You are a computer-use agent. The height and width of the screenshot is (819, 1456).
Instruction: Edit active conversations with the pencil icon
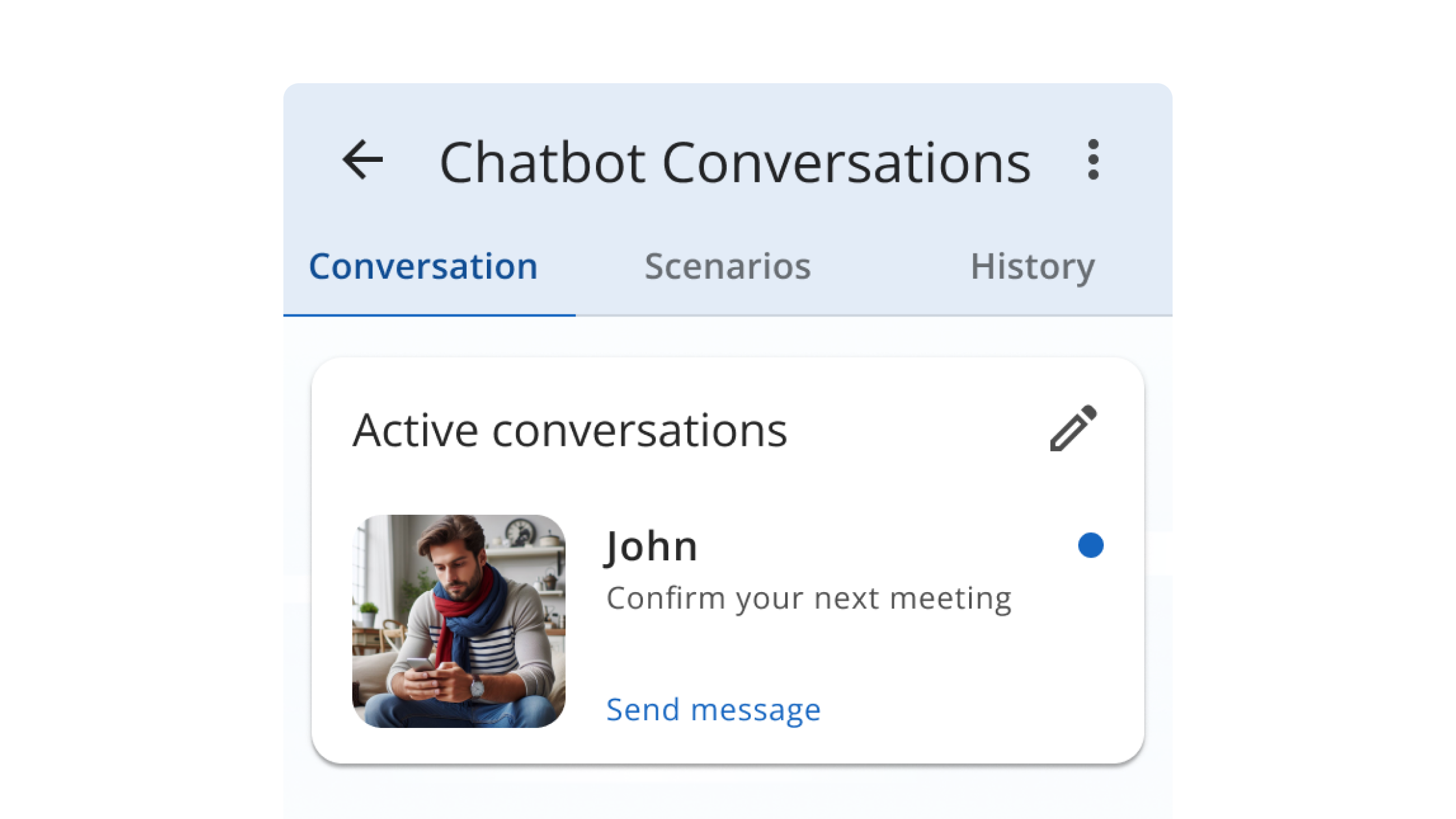[x=1073, y=428]
